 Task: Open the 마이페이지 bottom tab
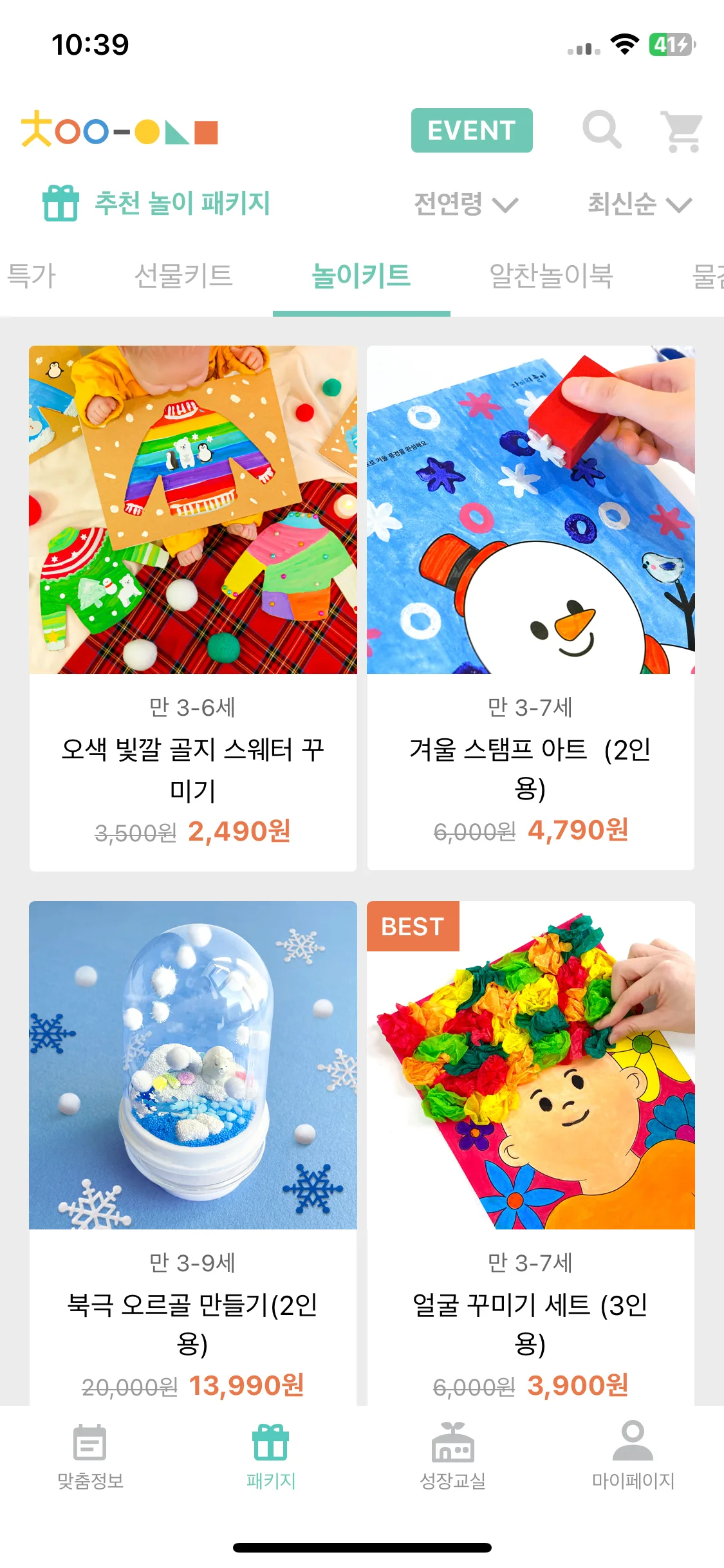[633, 1457]
